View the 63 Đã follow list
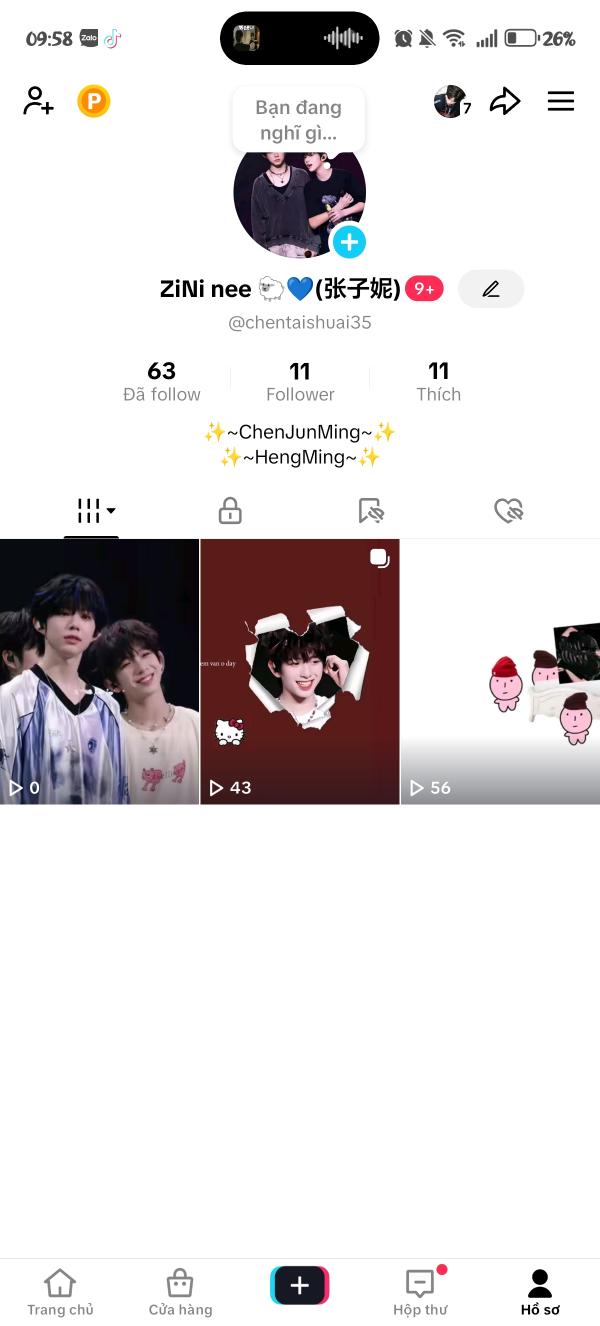600x1326 pixels. [162, 382]
